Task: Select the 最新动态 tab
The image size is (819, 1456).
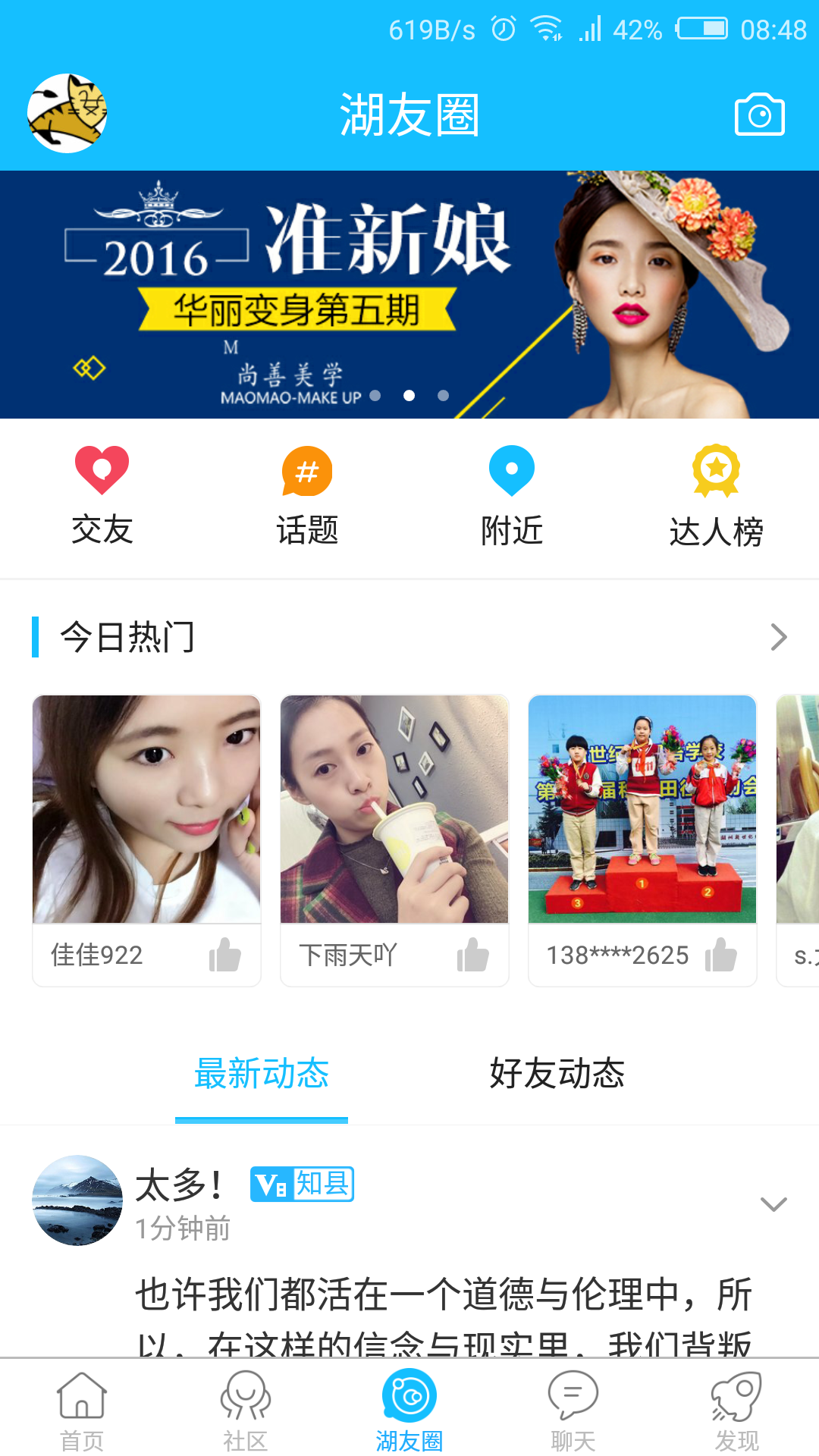Action: [x=262, y=1074]
